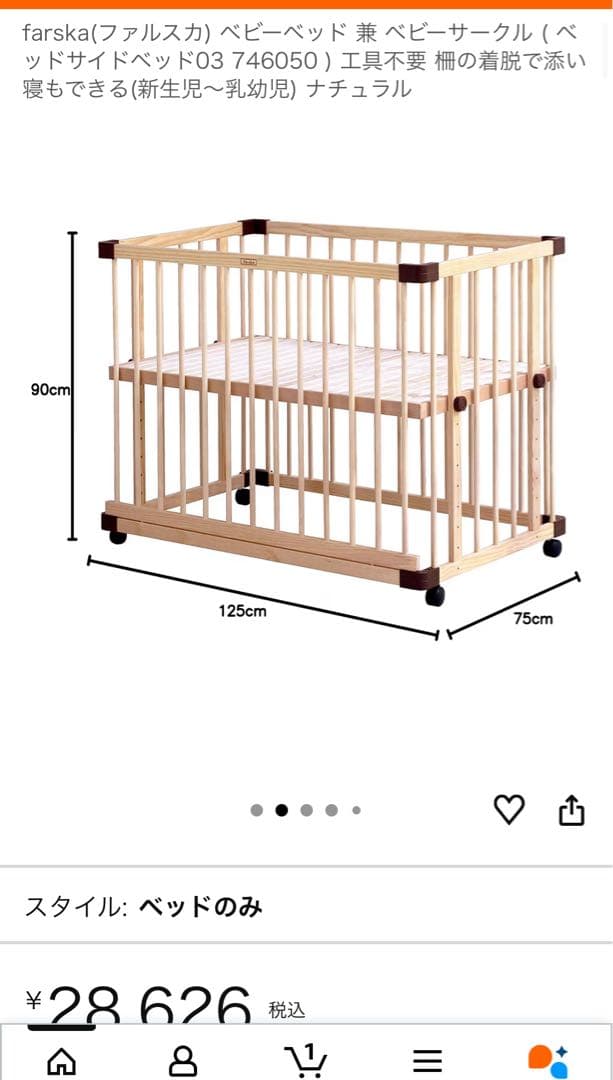Open the account profile tab
Viewport: 613px width, 1080px height.
(183, 1059)
